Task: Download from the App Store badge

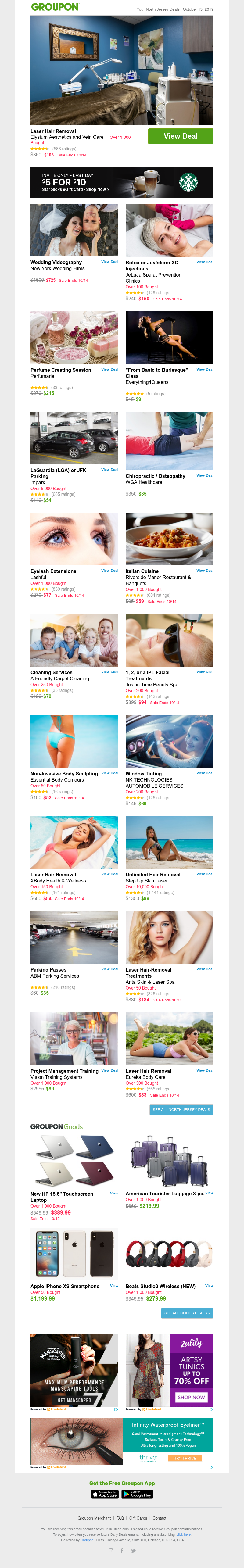Action: (105, 1494)
